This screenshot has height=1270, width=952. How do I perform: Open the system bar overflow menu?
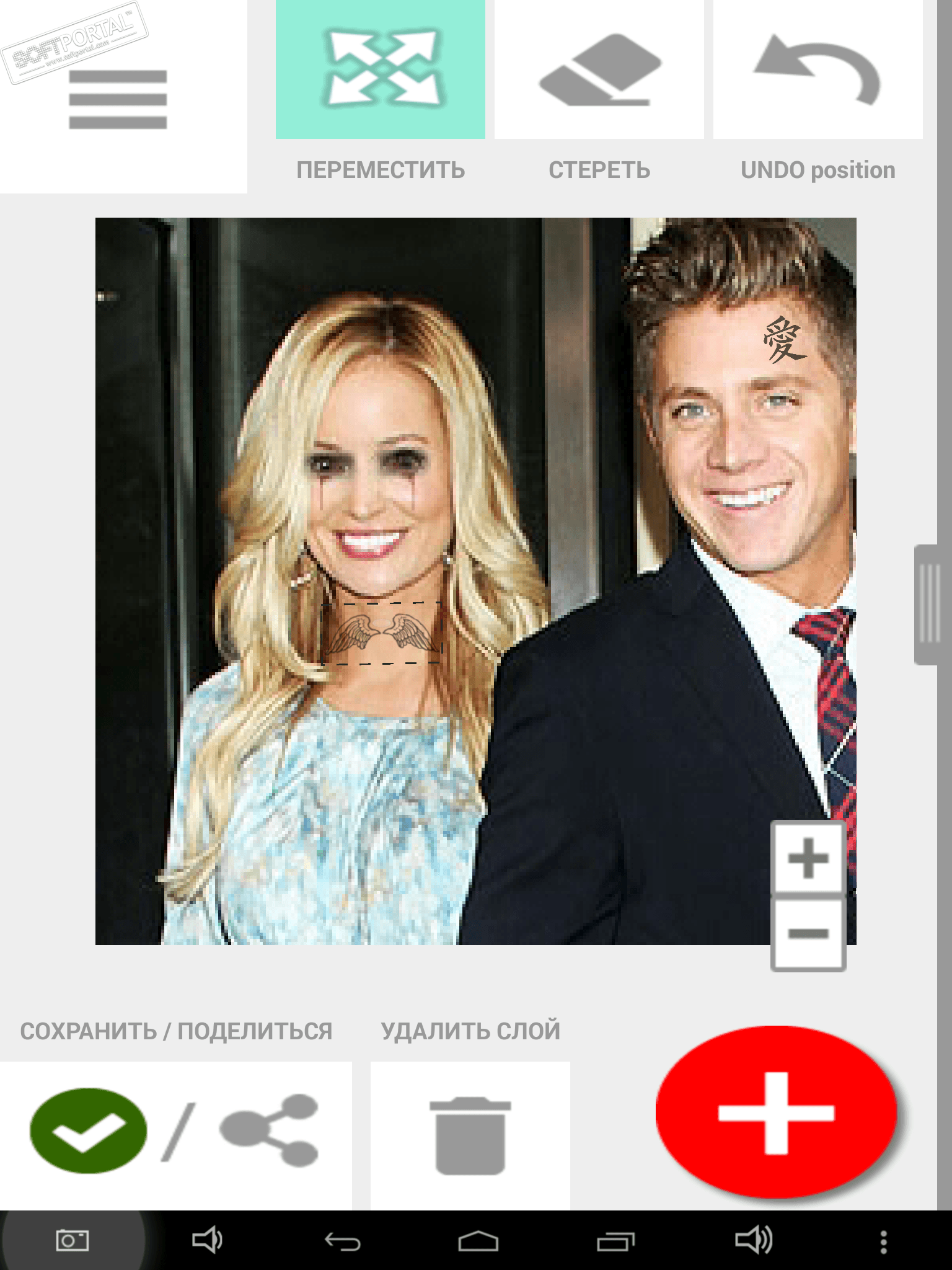(883, 1241)
